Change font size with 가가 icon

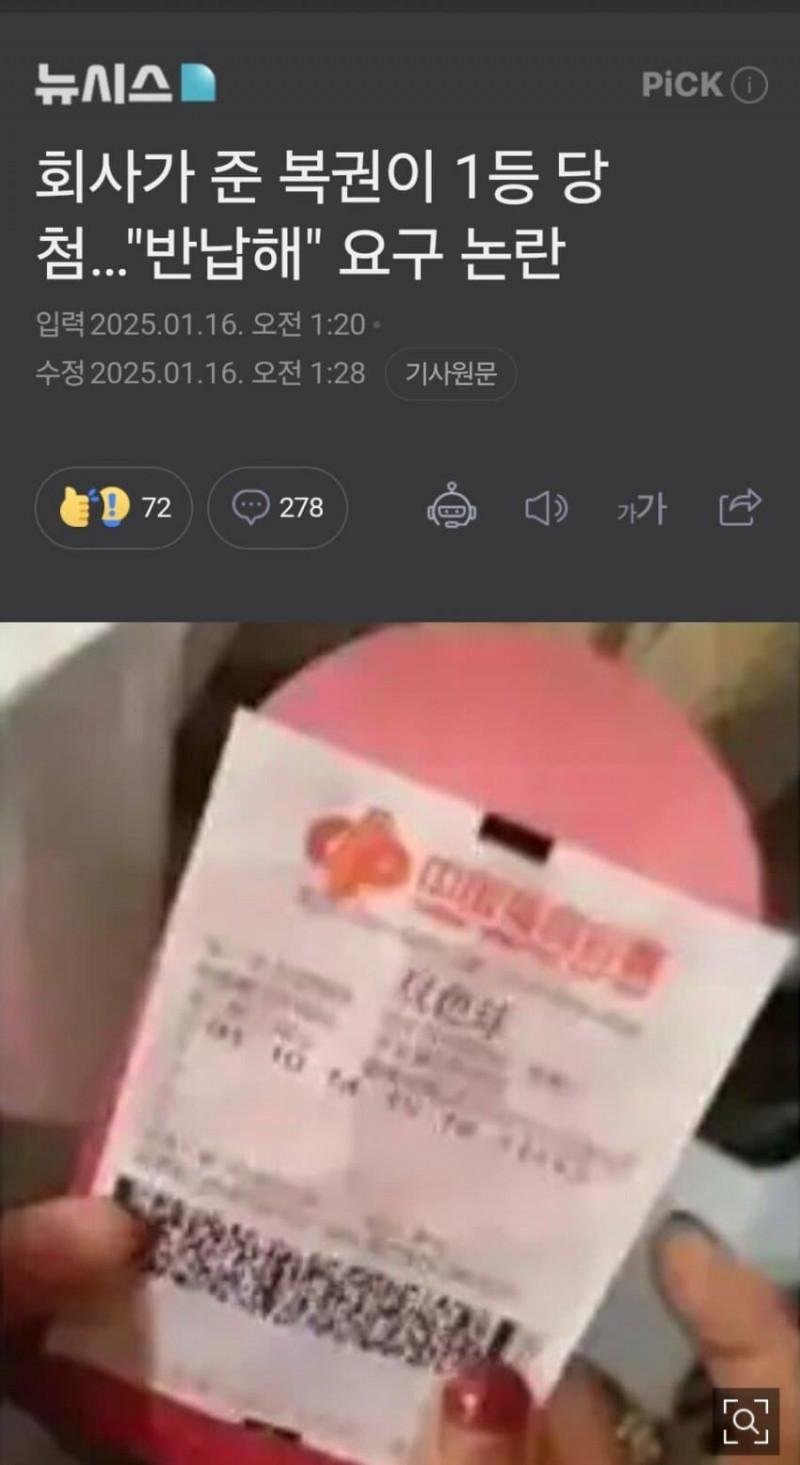(641, 509)
